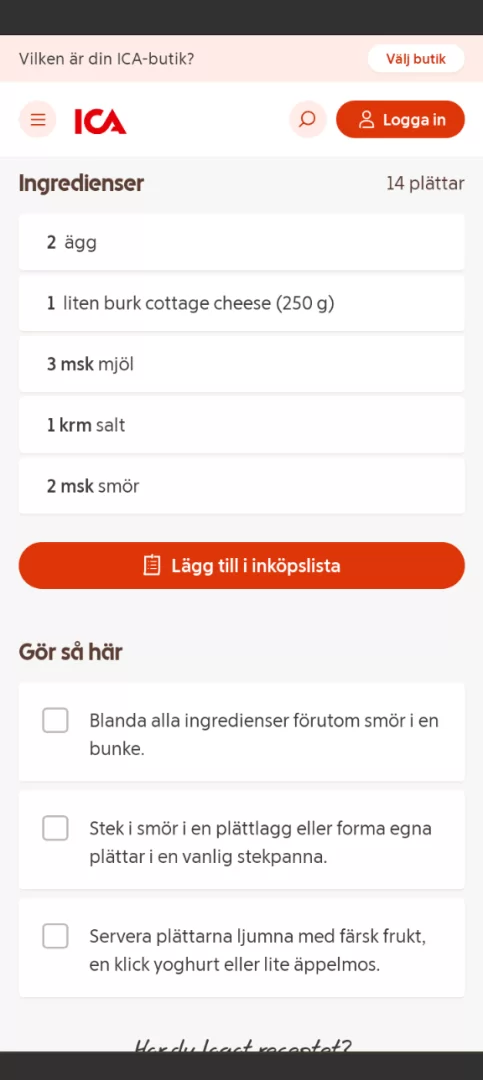Open the search icon
This screenshot has width=483, height=1080.
(307, 120)
